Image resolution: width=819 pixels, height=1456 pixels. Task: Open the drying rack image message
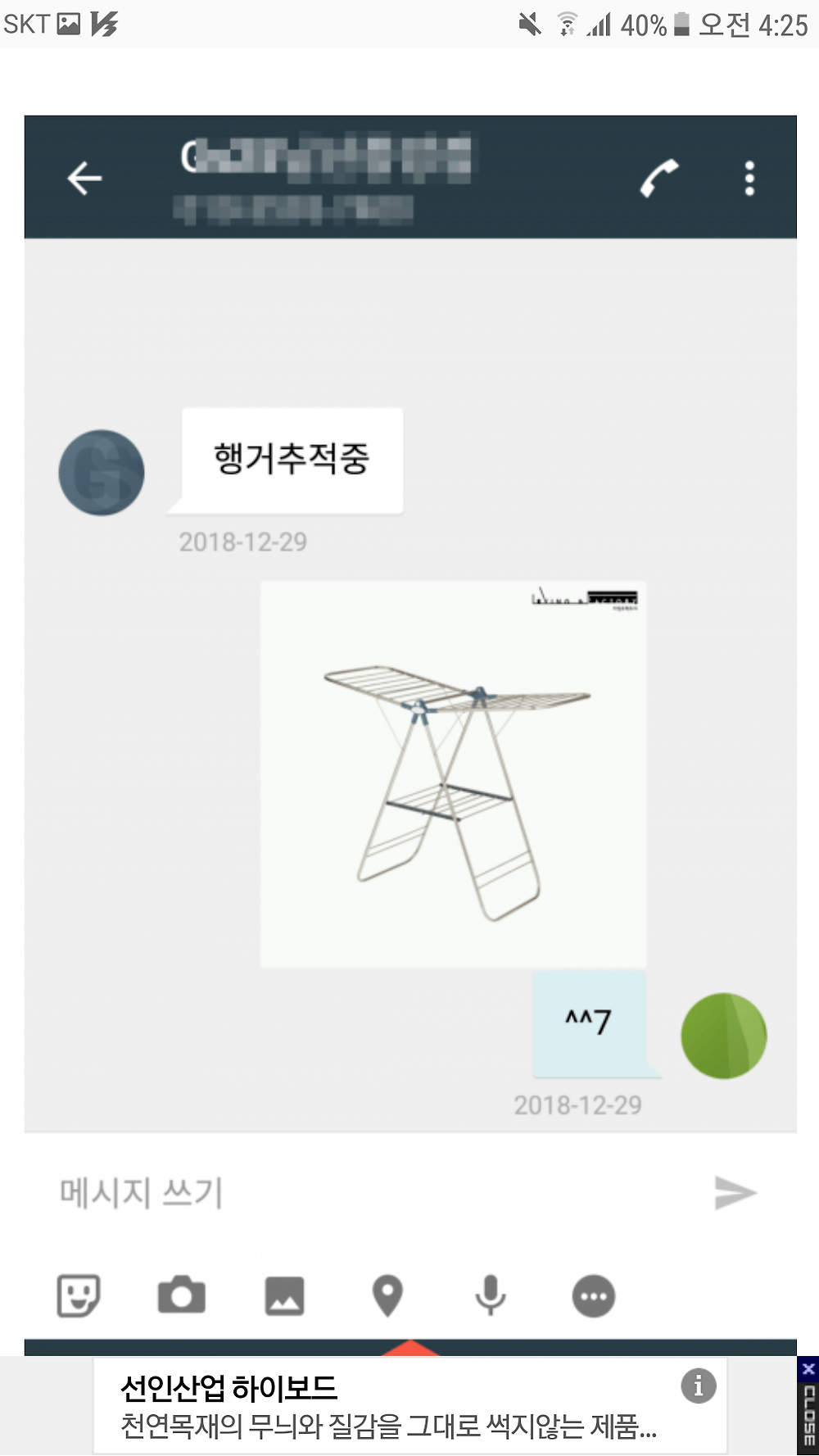pos(453,774)
